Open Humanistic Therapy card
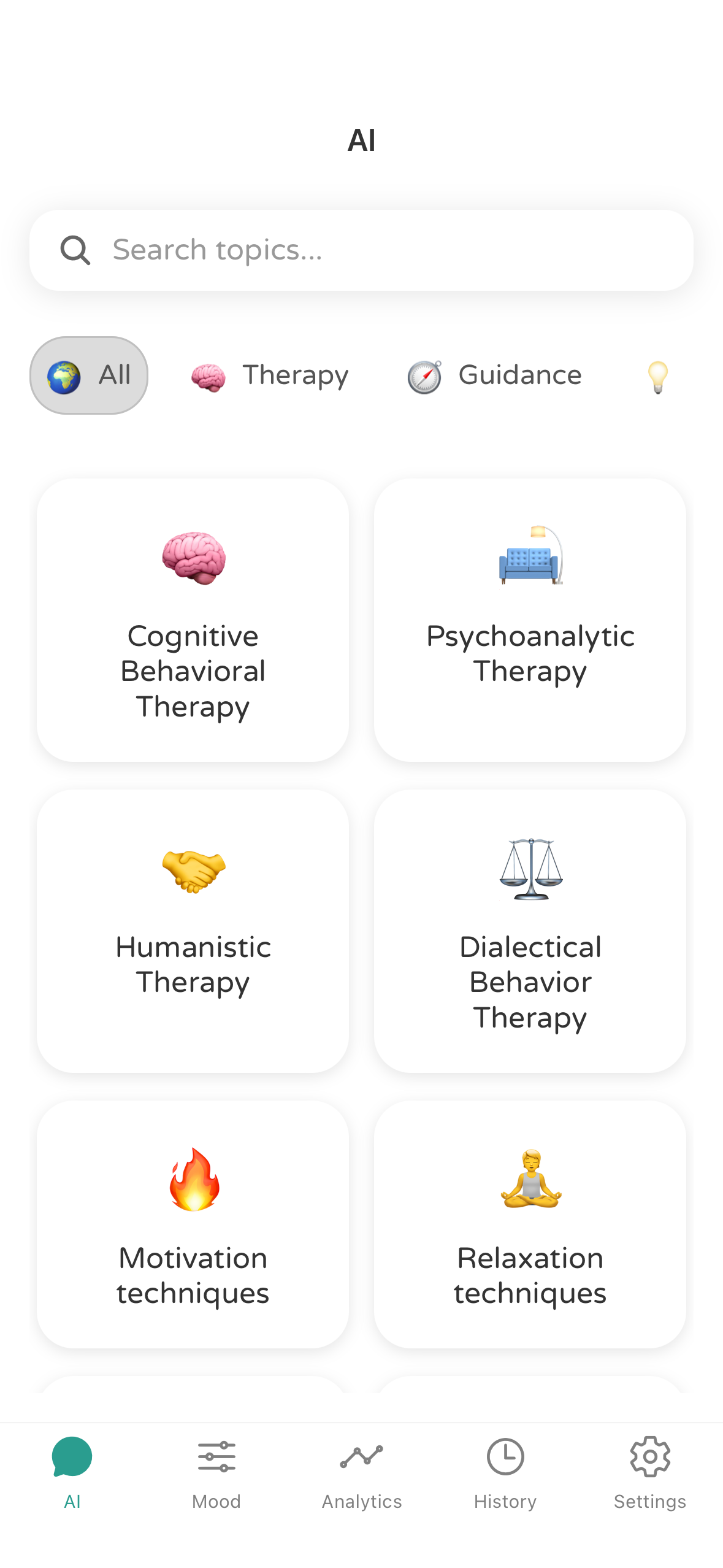This screenshot has height=1568, width=723. pyautogui.click(x=193, y=931)
